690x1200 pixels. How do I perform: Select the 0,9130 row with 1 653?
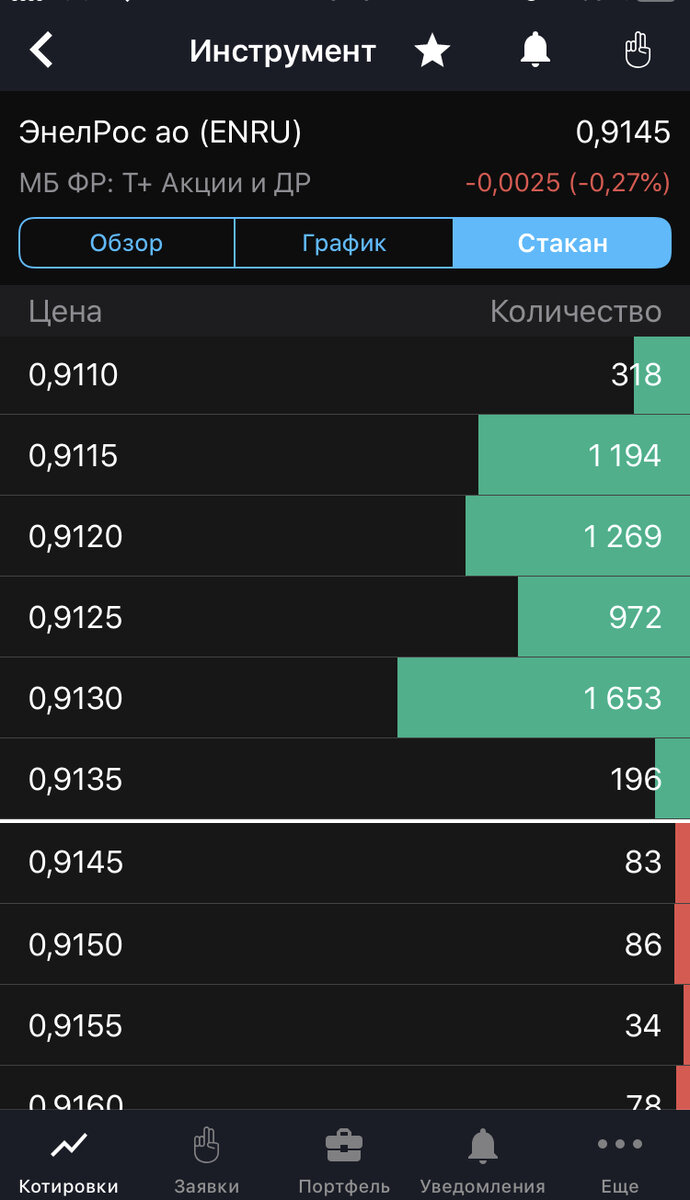tap(345, 698)
